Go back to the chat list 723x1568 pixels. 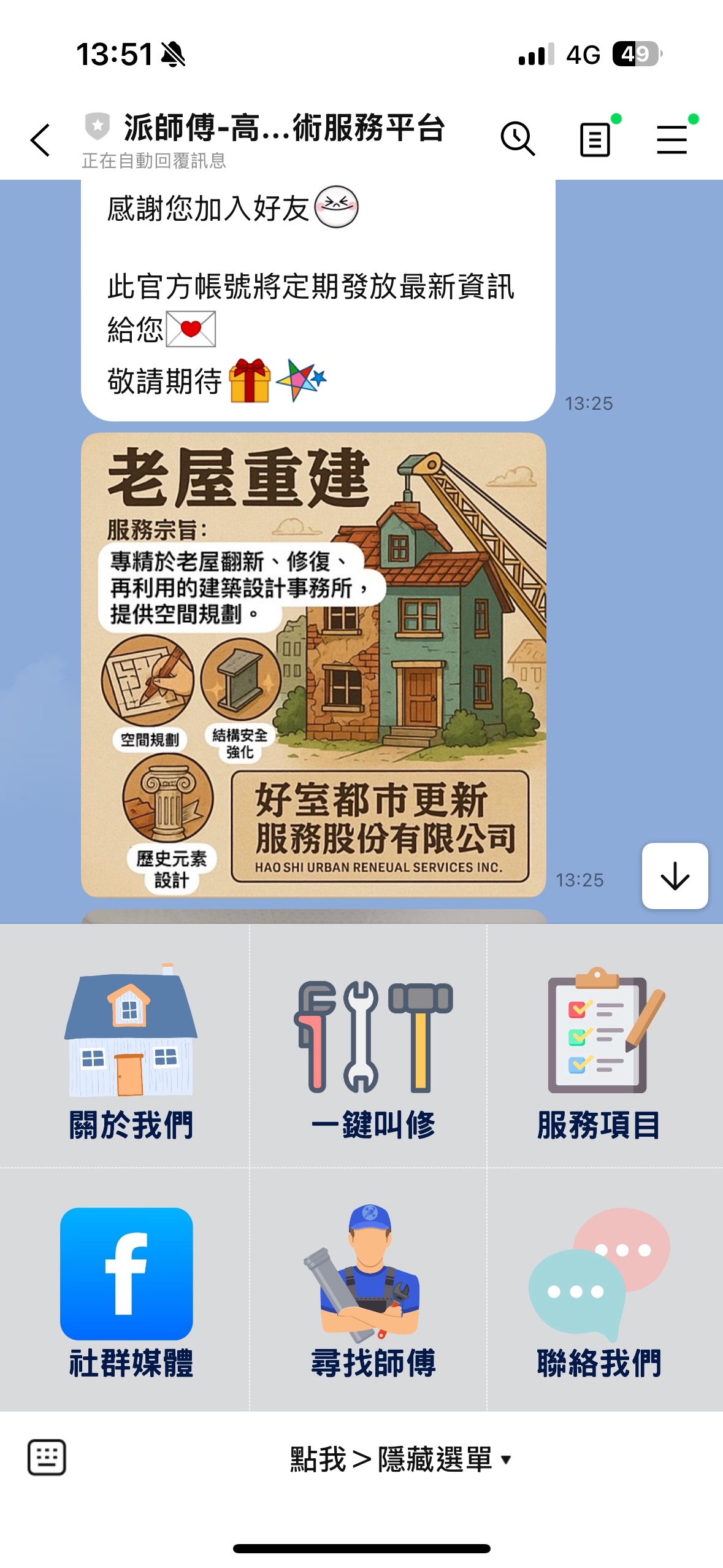click(x=40, y=140)
